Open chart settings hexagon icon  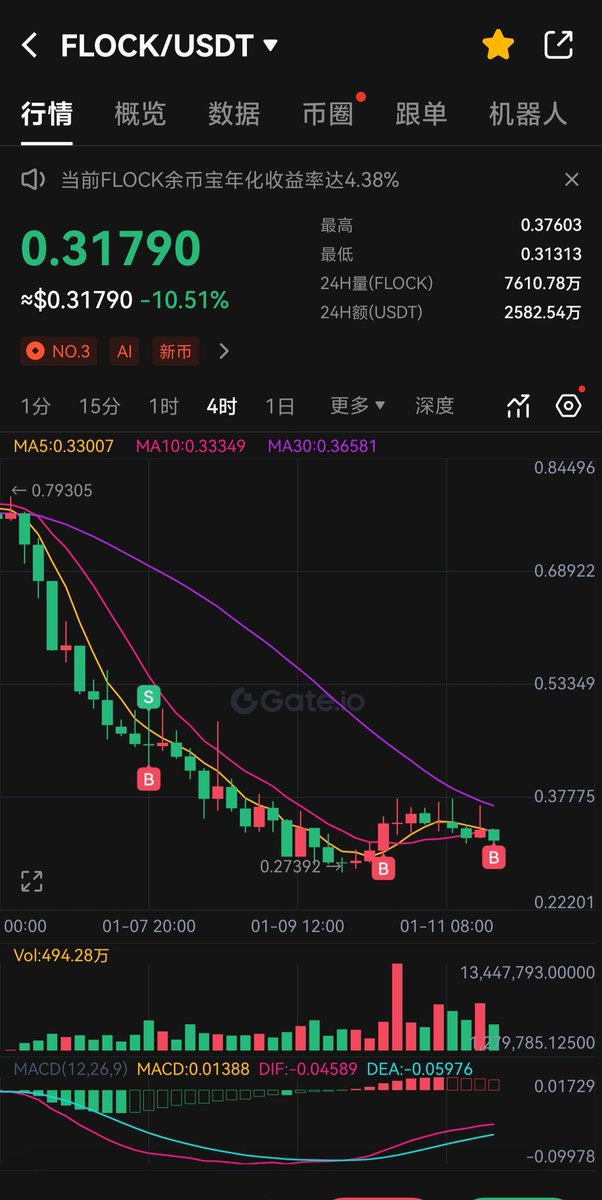[569, 405]
